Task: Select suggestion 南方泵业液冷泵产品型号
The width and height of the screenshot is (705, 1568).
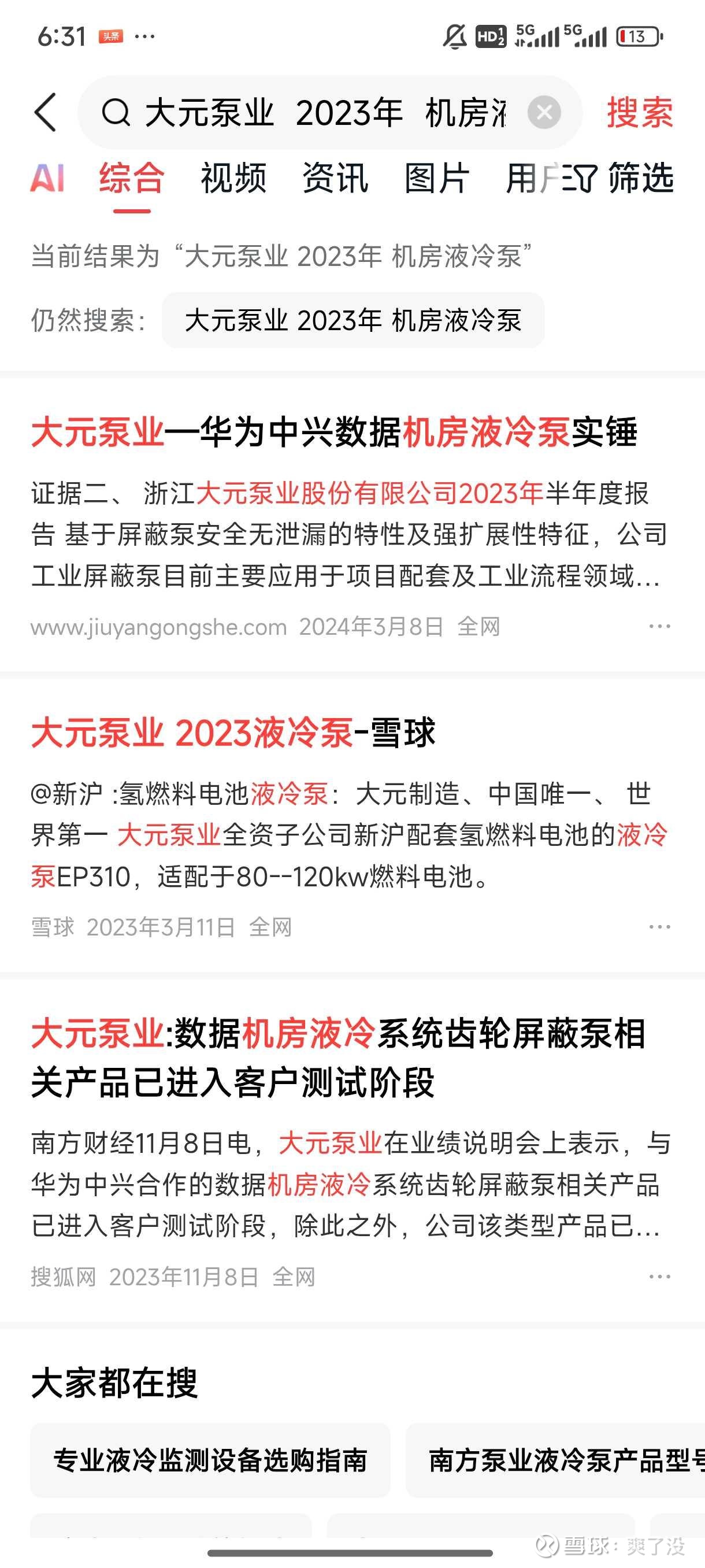Action: [x=555, y=1460]
